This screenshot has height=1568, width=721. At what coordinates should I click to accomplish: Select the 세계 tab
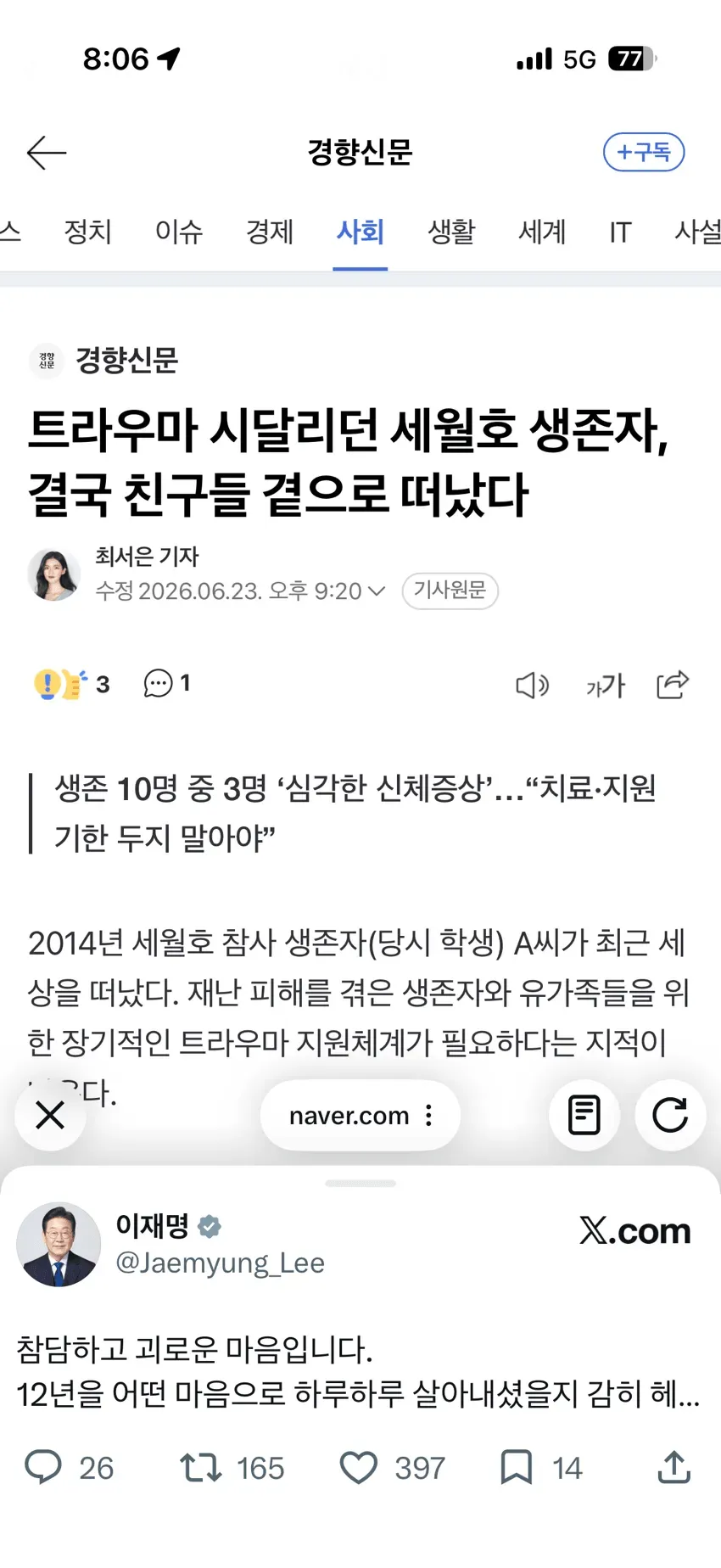542,232
